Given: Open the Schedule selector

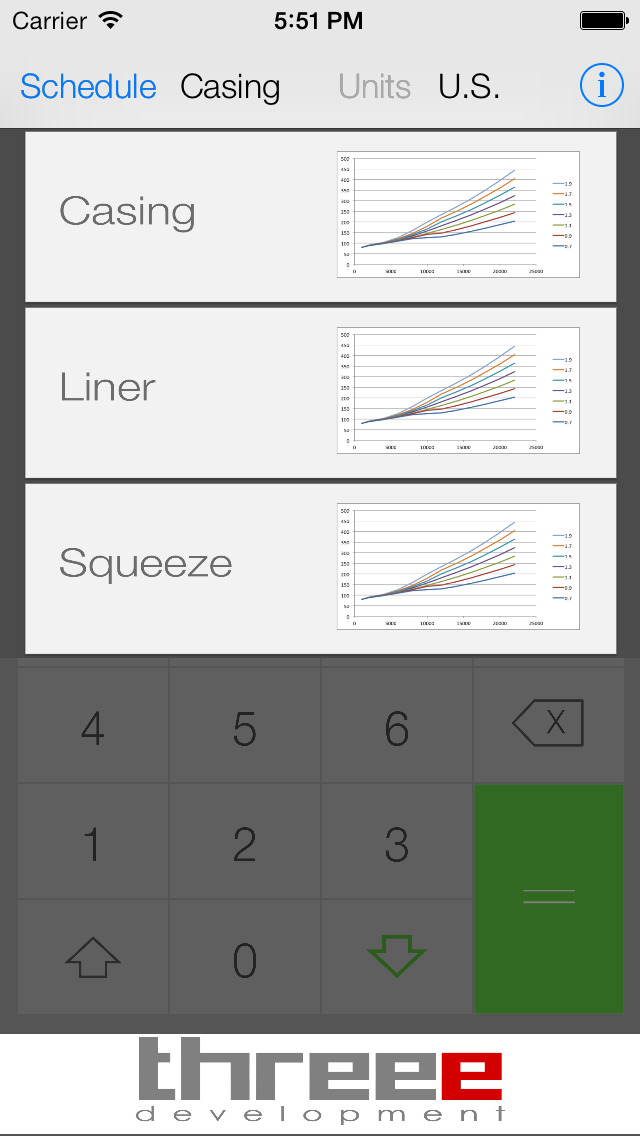Looking at the screenshot, I should coord(88,87).
